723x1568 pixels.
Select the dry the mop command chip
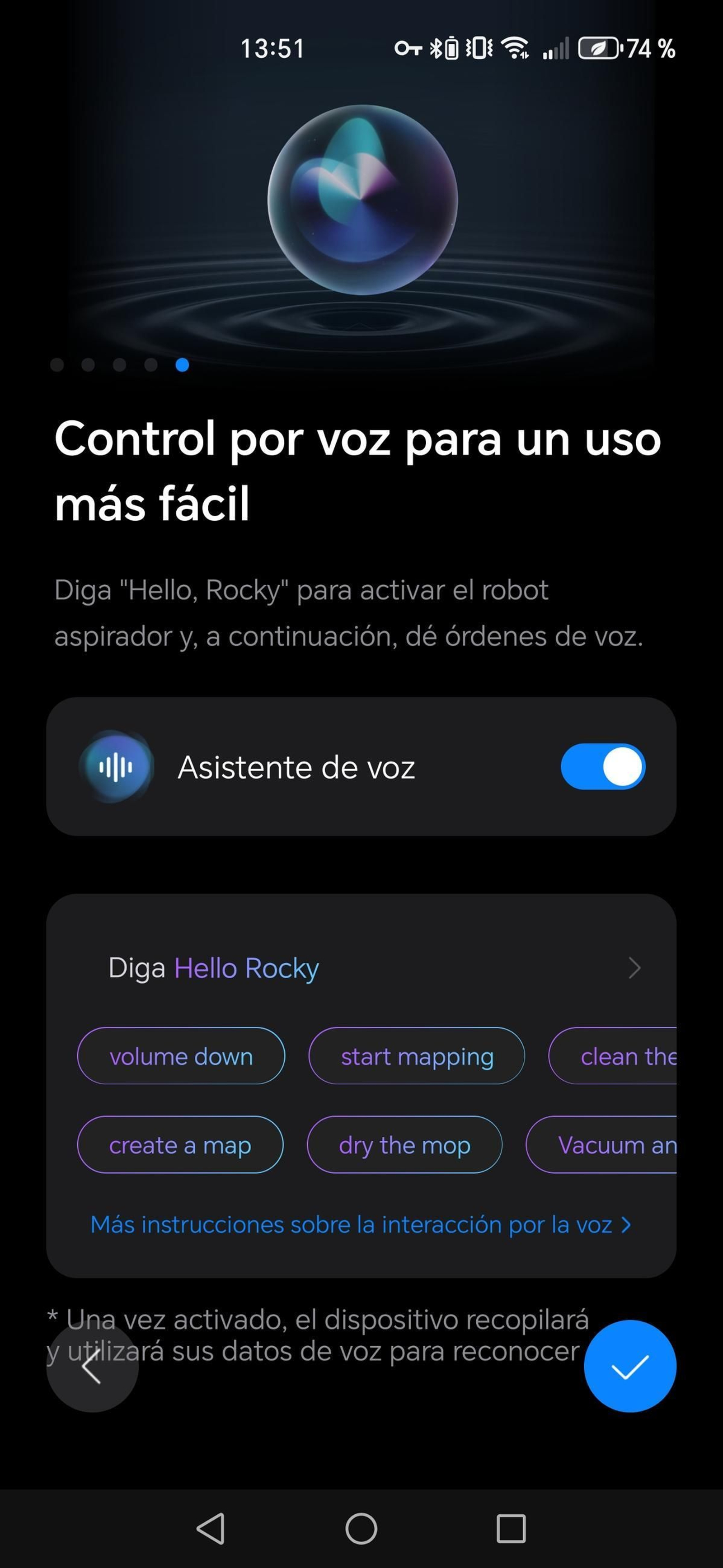404,1145
